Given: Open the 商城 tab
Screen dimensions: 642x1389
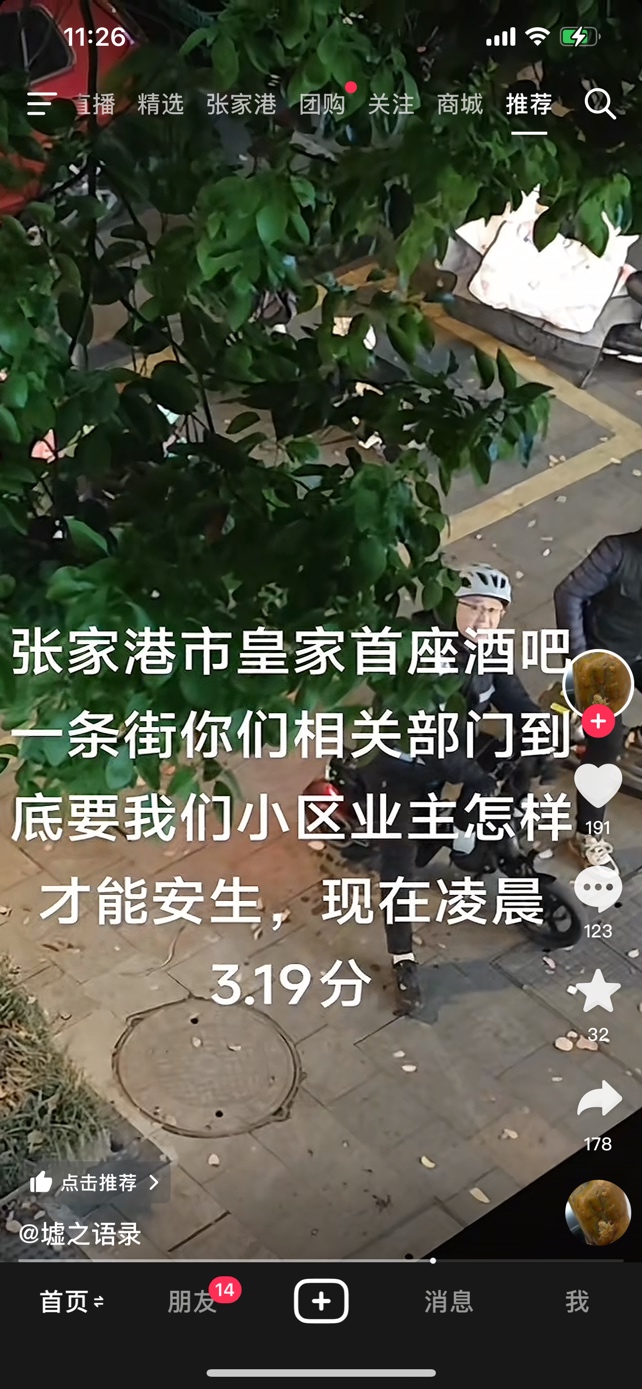Looking at the screenshot, I should click(x=459, y=104).
